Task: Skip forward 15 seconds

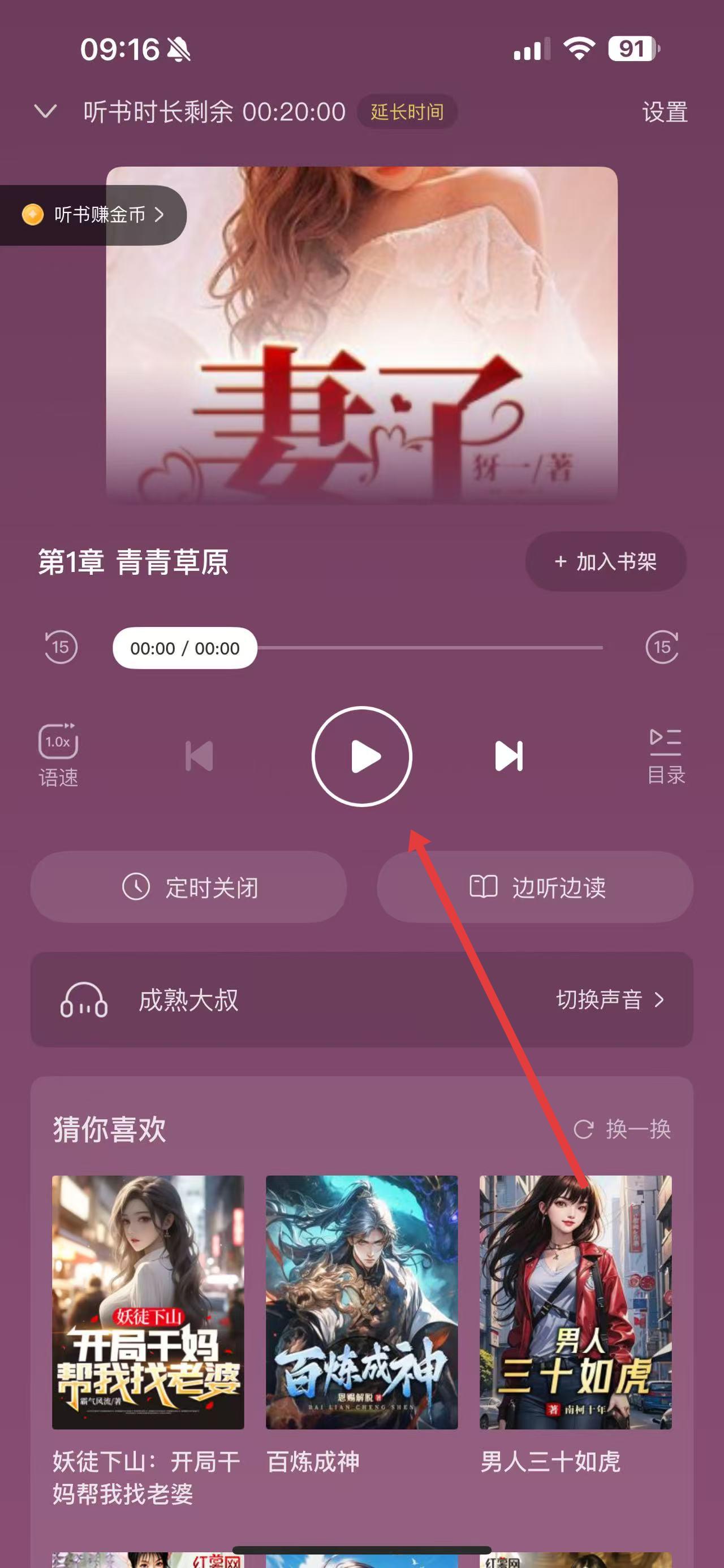Action: [662, 647]
